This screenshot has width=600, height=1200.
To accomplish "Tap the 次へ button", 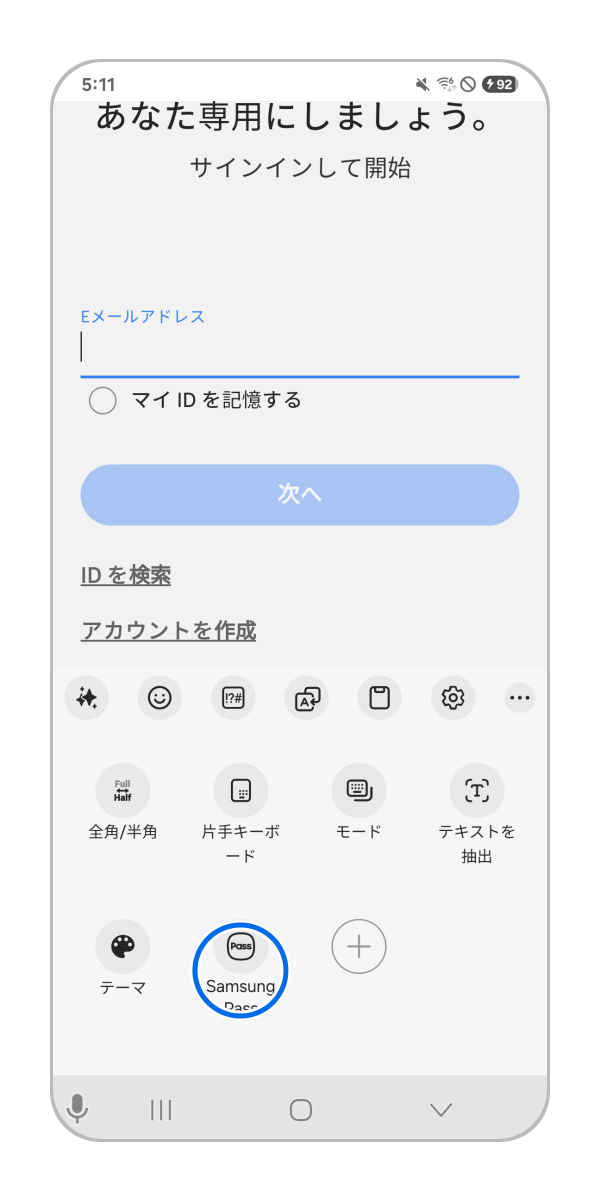I will coord(300,494).
